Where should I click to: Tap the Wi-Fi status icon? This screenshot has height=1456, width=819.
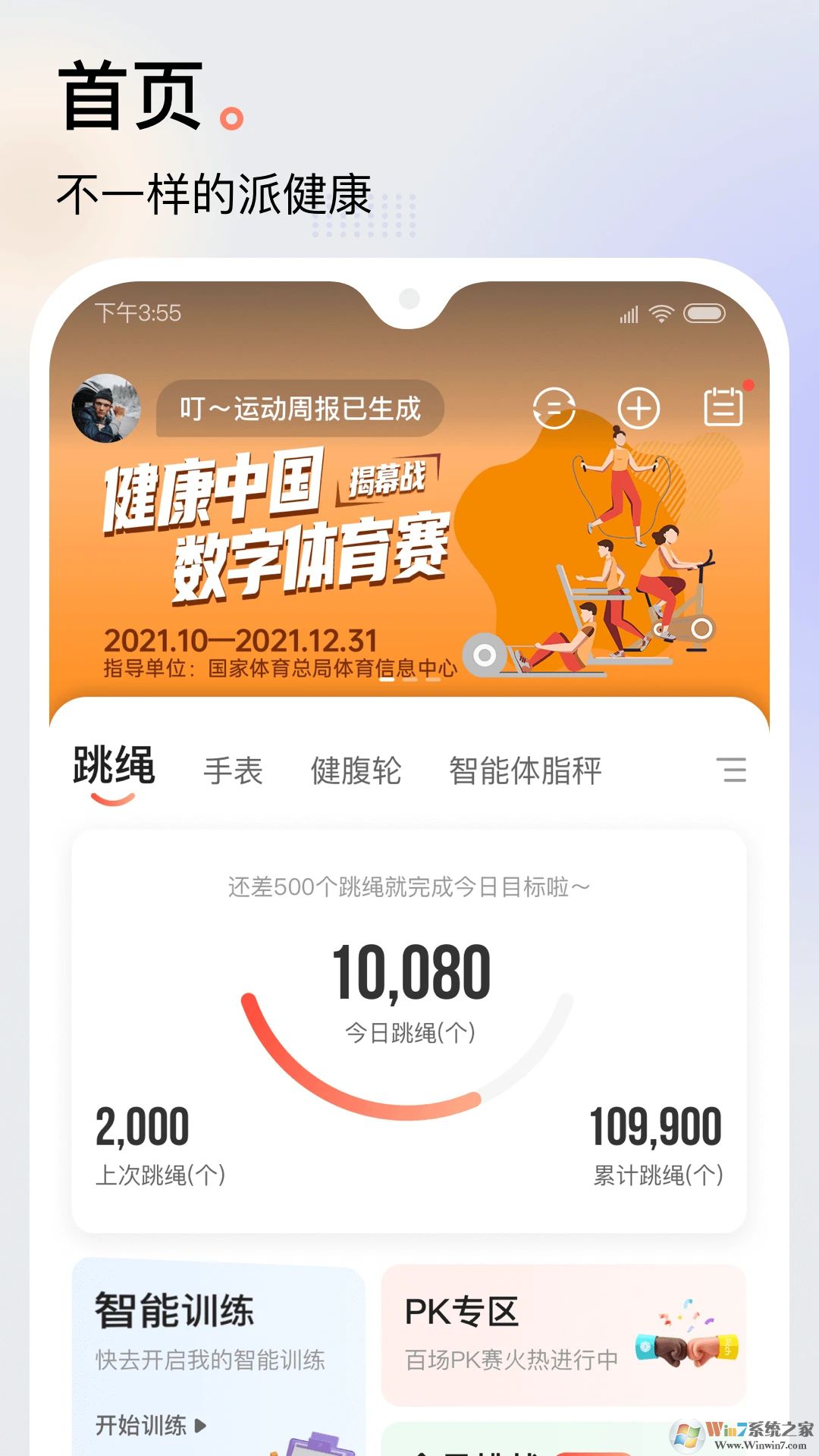661,314
